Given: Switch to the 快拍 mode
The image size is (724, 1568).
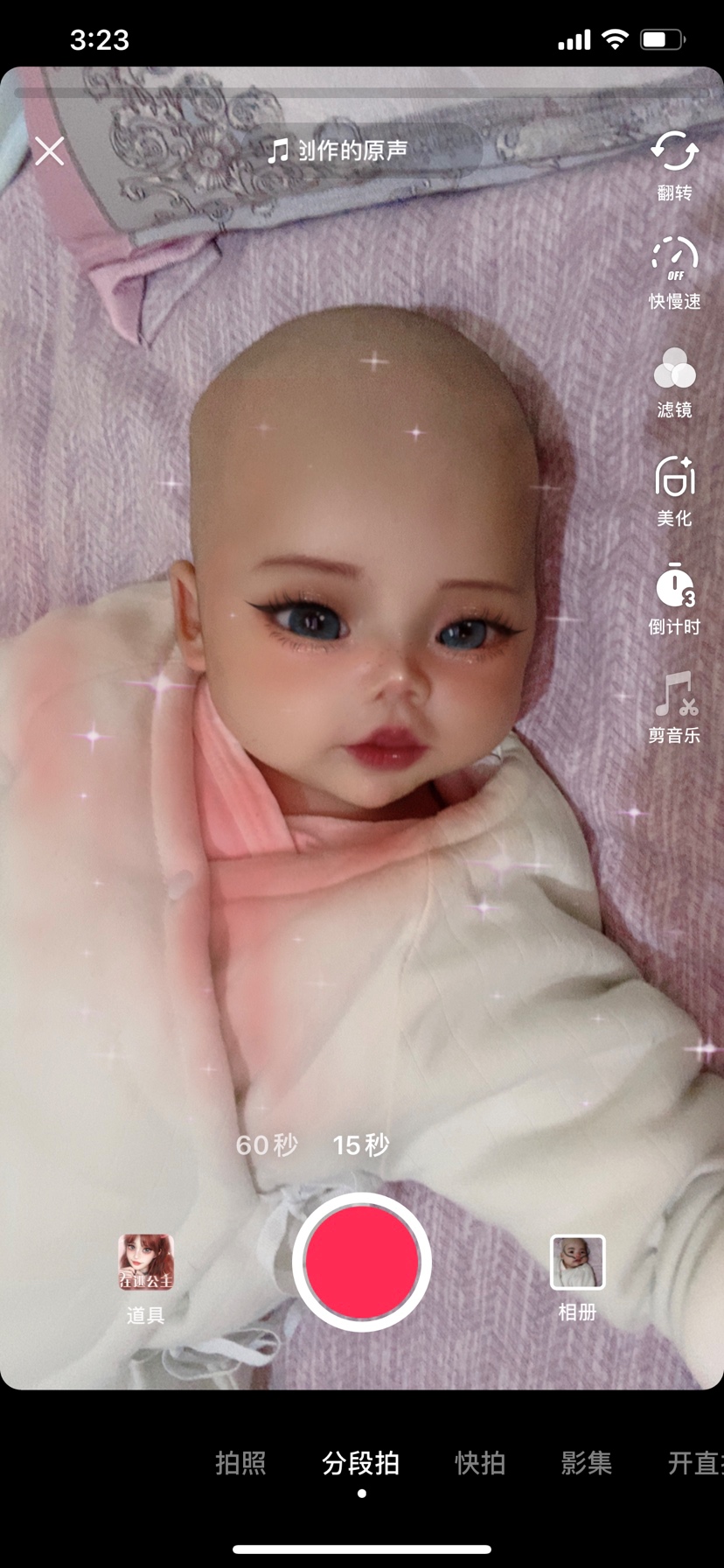Looking at the screenshot, I should tap(480, 1463).
